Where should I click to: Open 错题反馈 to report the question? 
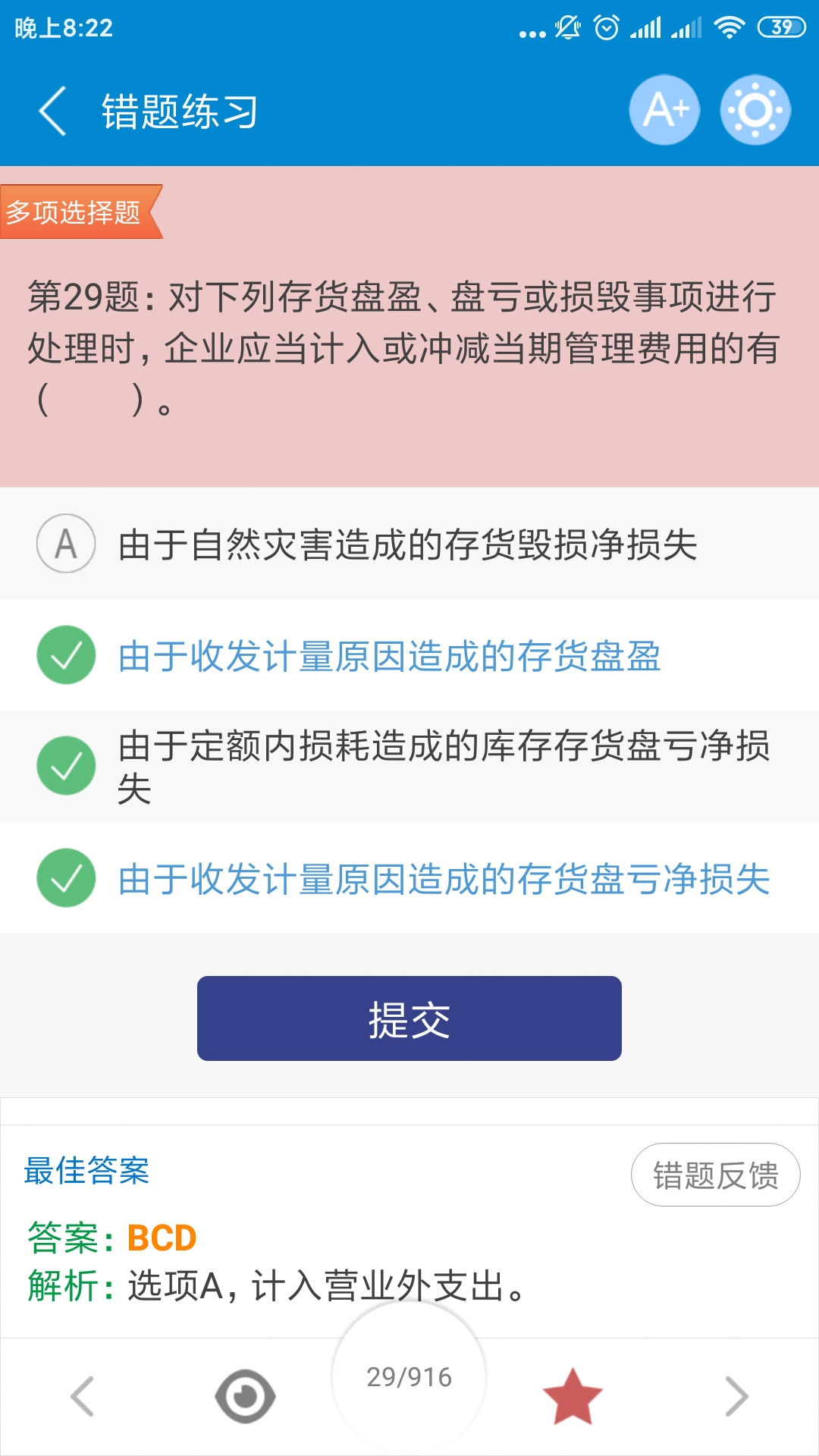(715, 1175)
